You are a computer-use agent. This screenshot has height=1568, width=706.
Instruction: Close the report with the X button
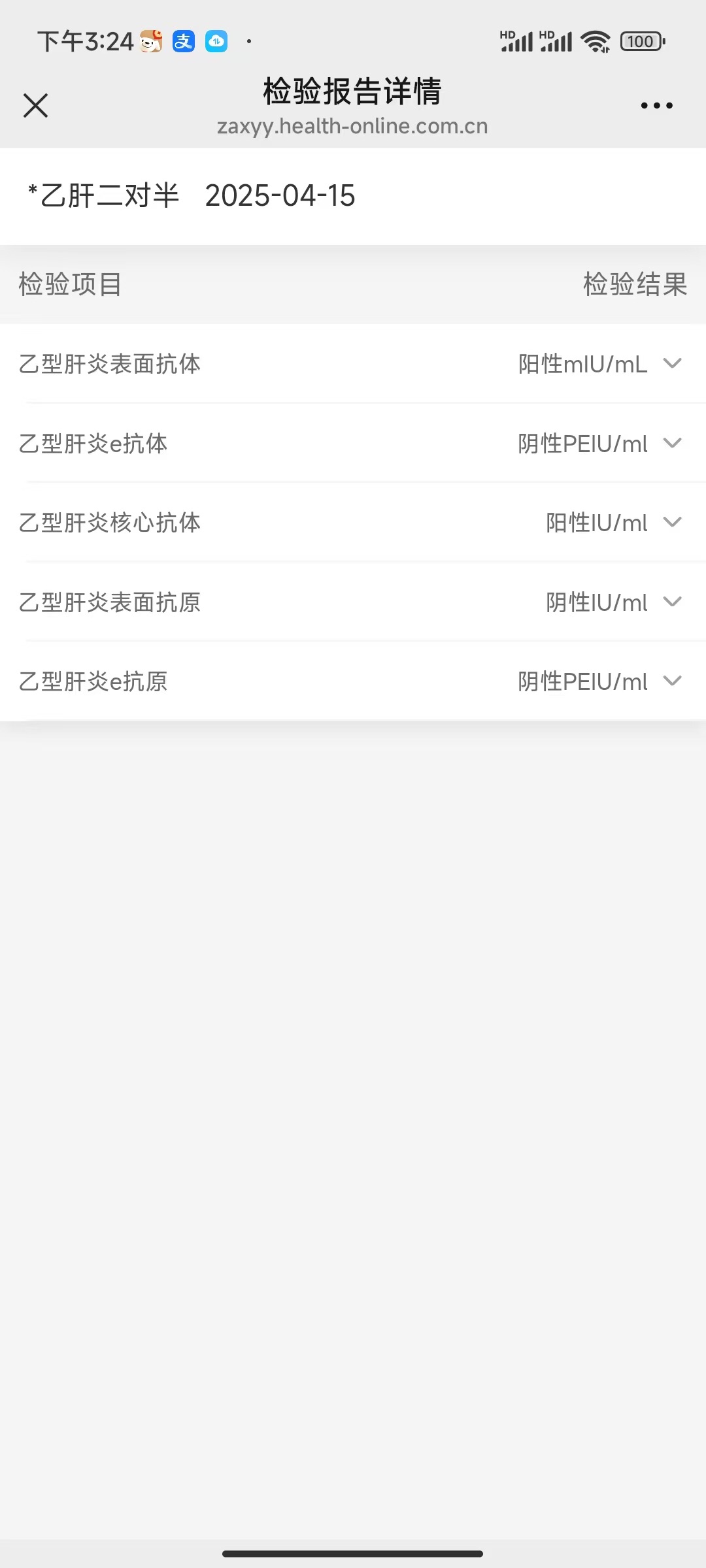[35, 105]
